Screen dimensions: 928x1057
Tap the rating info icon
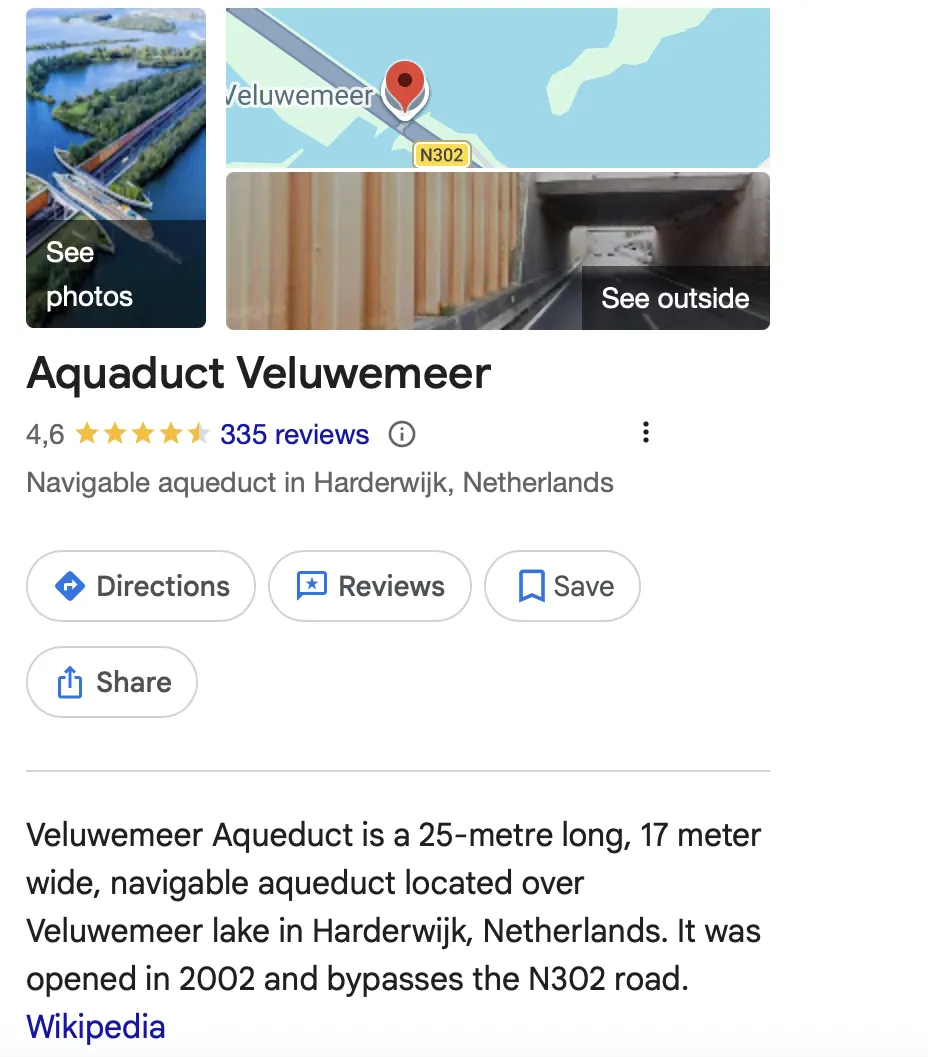coord(401,435)
